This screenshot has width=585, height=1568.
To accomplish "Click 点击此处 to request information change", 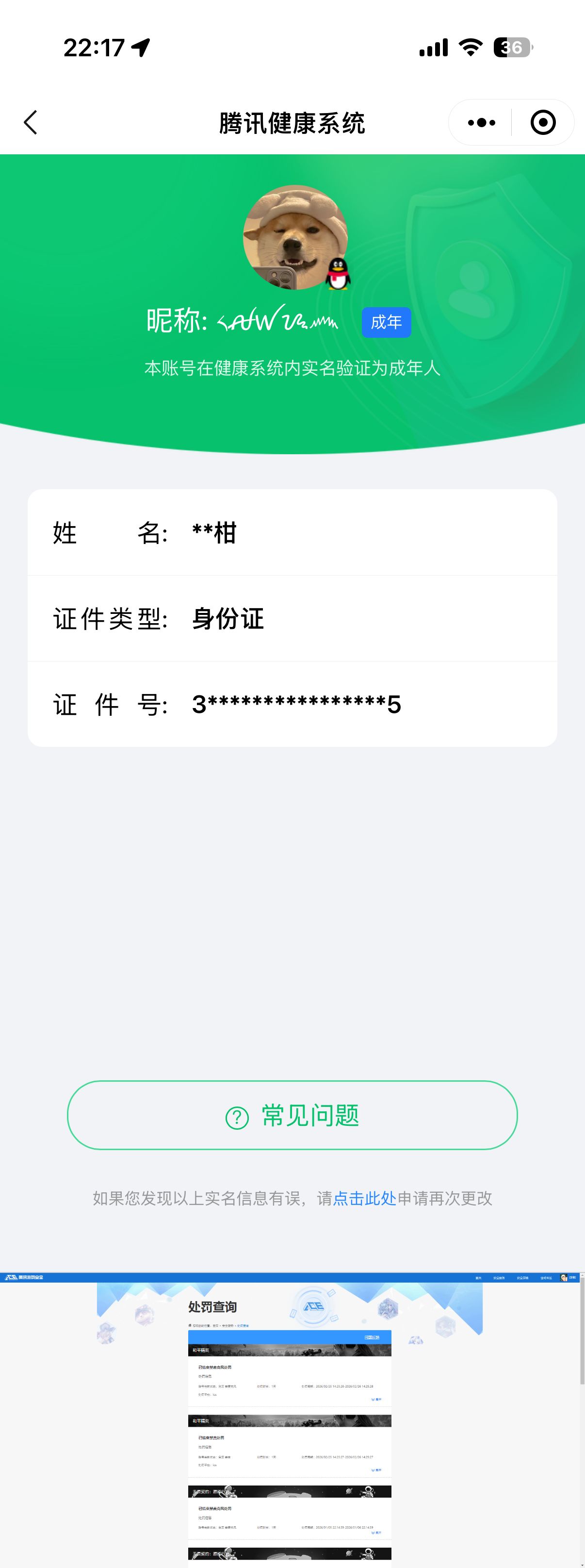I will point(364,1199).
